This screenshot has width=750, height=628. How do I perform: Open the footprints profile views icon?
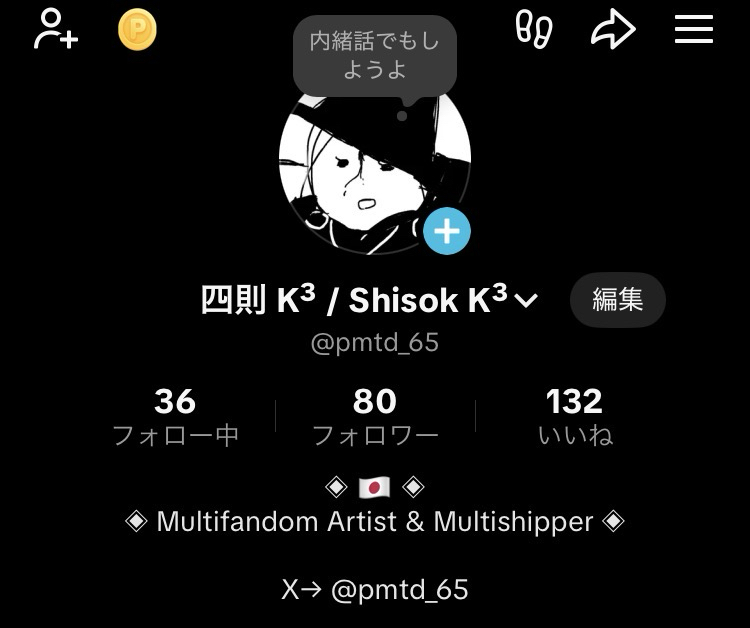533,30
